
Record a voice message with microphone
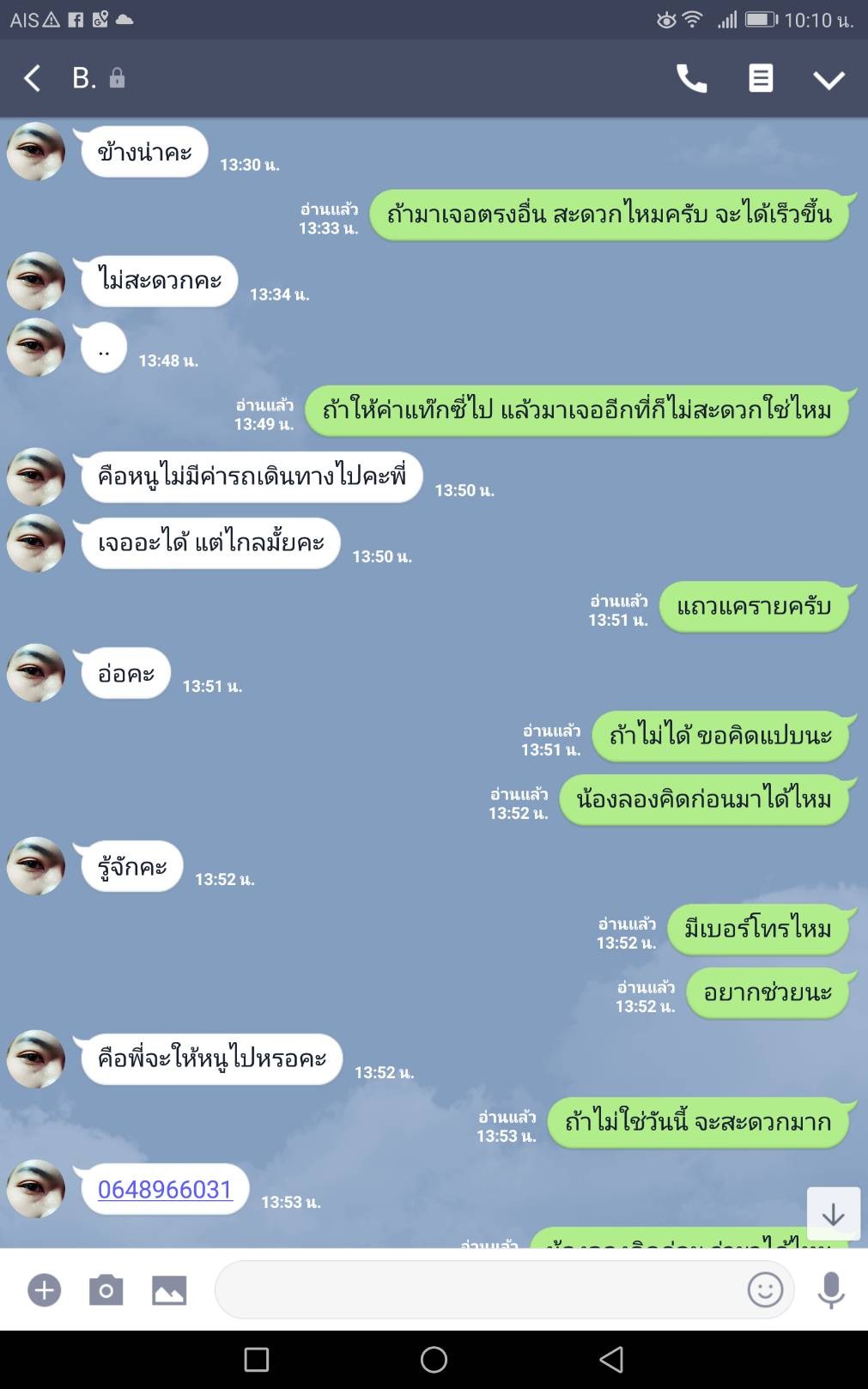point(831,1289)
